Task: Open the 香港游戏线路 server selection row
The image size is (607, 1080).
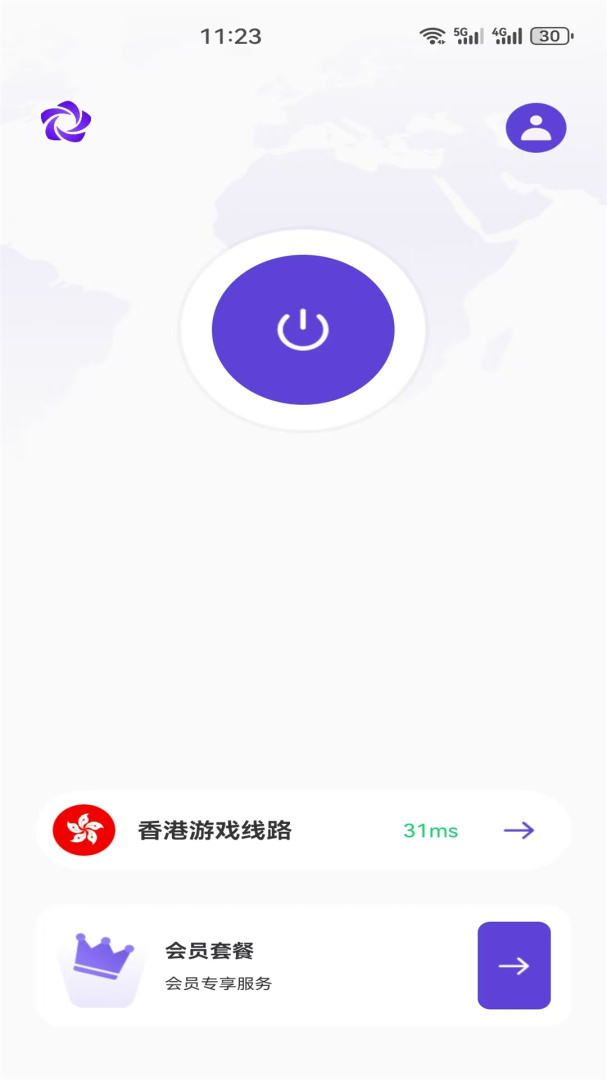Action: point(303,830)
